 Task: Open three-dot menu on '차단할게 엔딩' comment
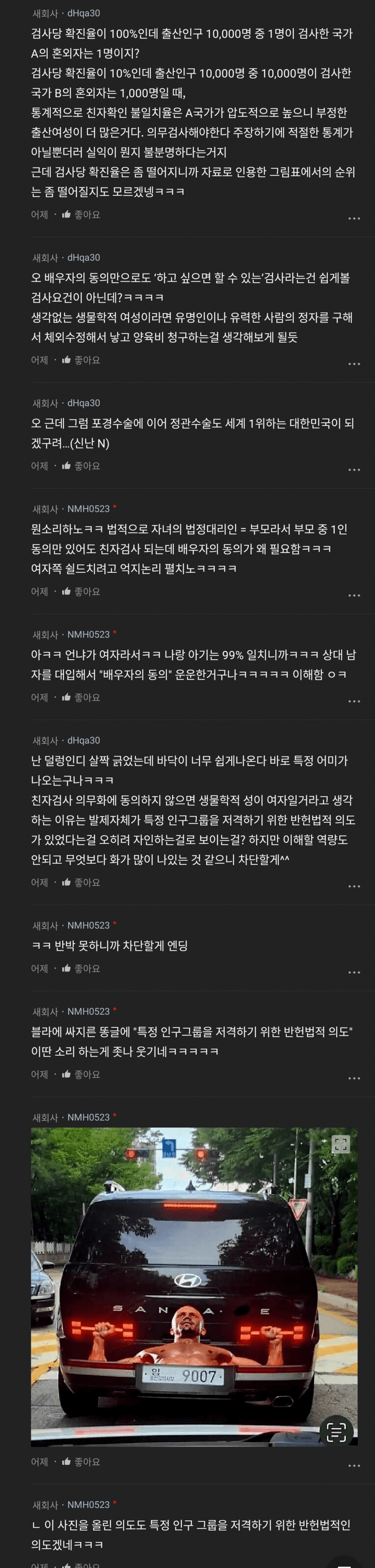click(354, 972)
